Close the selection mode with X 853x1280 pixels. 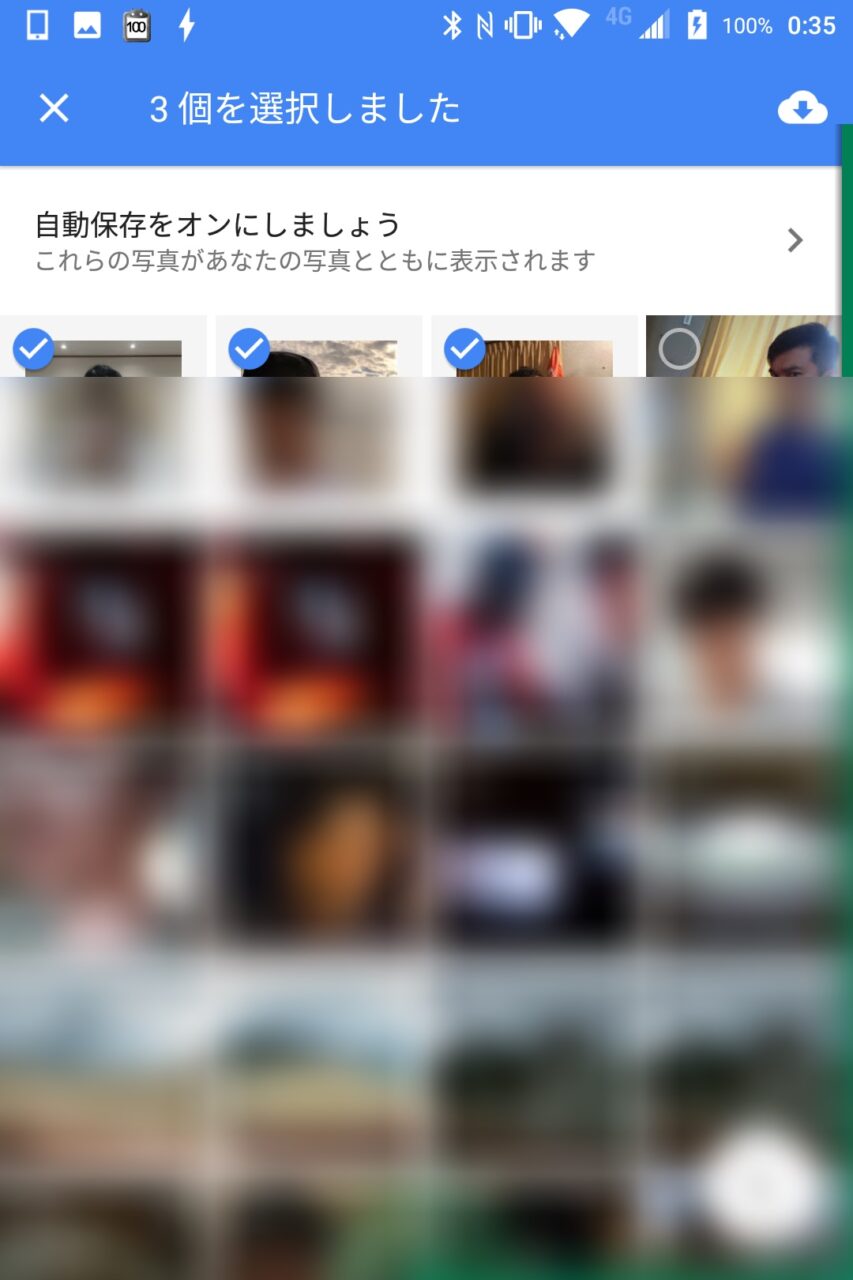54,108
